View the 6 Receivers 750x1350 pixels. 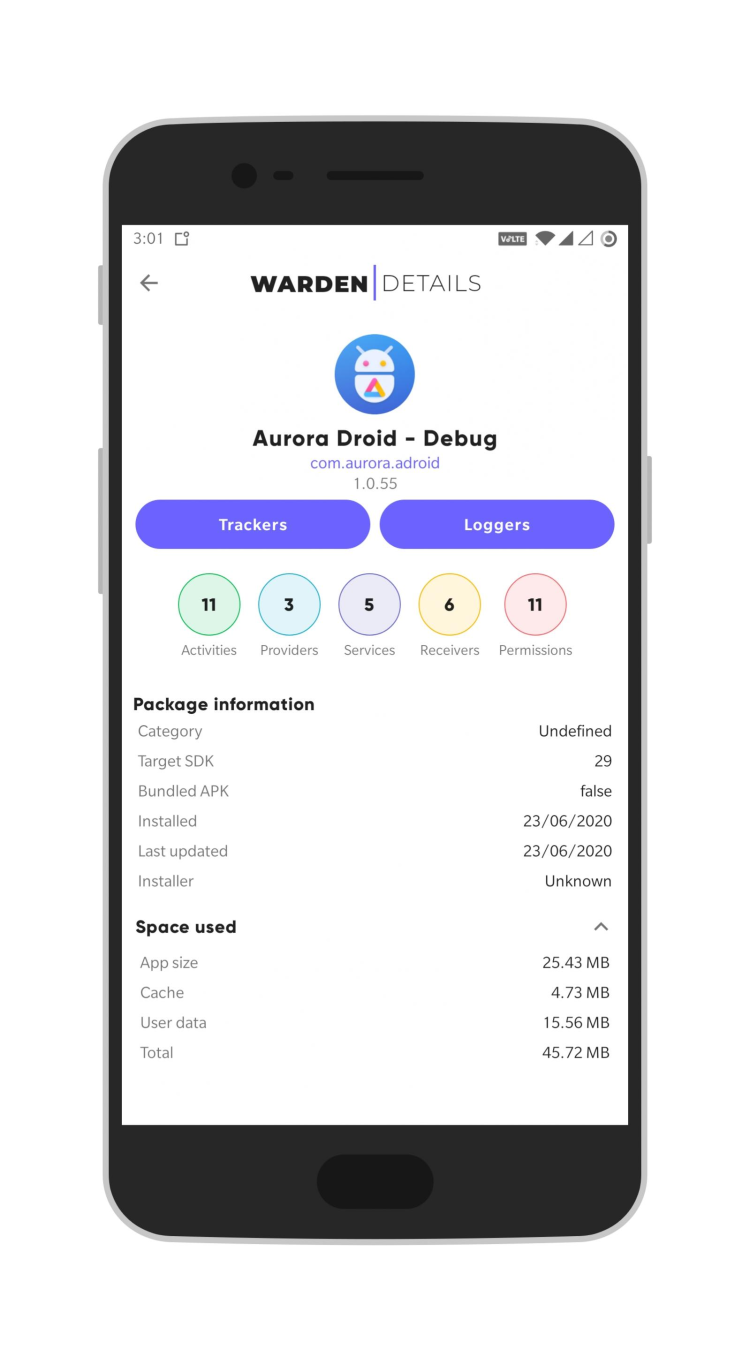(449, 605)
